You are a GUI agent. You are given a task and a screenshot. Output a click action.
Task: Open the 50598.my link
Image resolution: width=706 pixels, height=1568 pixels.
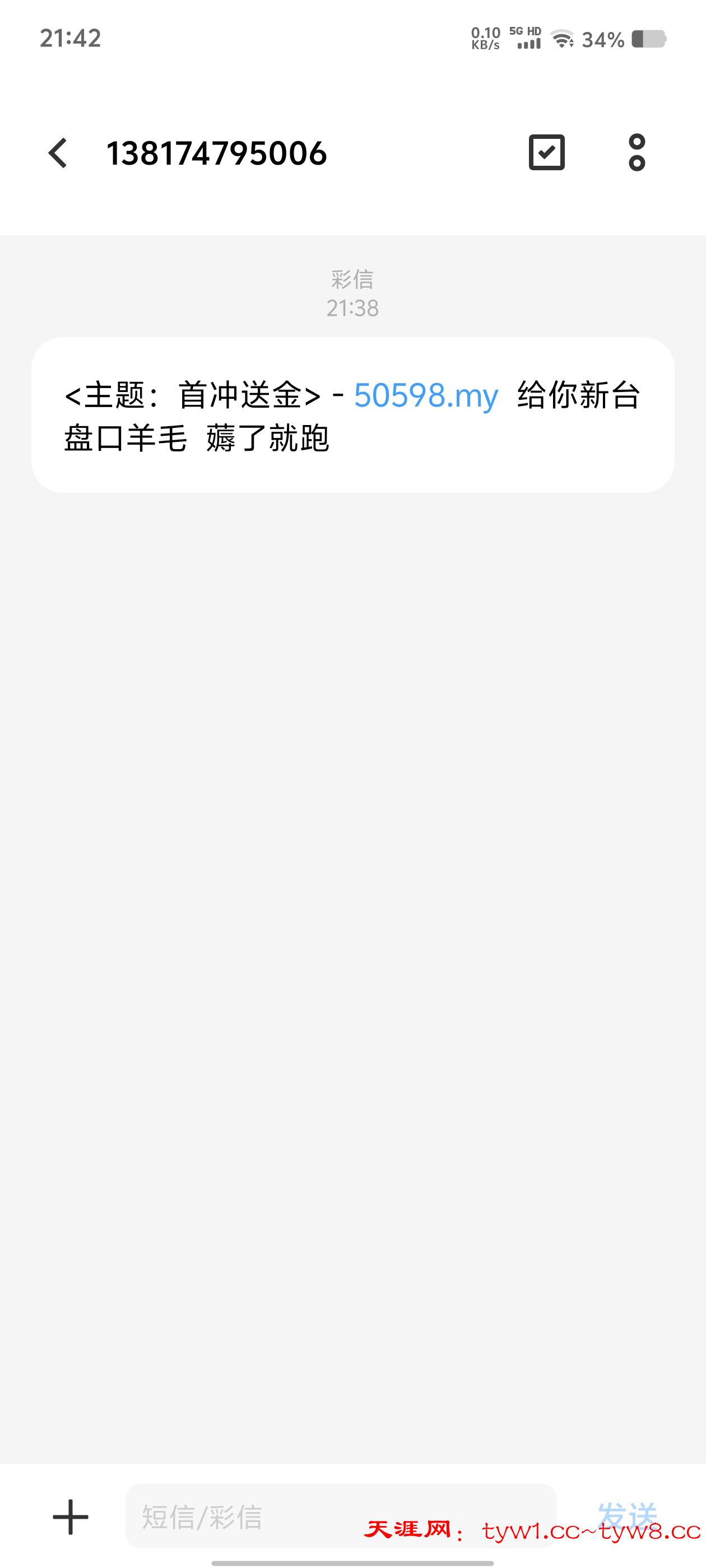point(426,396)
